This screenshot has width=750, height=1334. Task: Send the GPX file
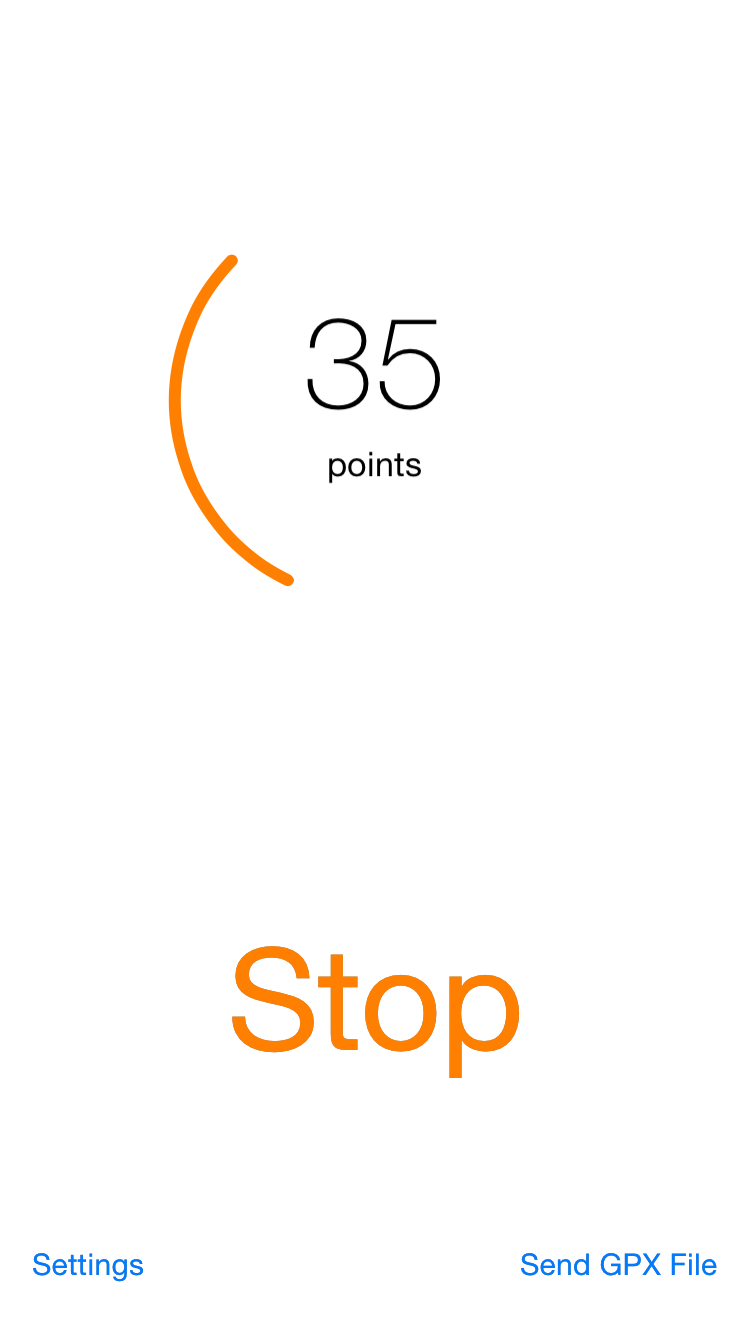click(618, 1265)
